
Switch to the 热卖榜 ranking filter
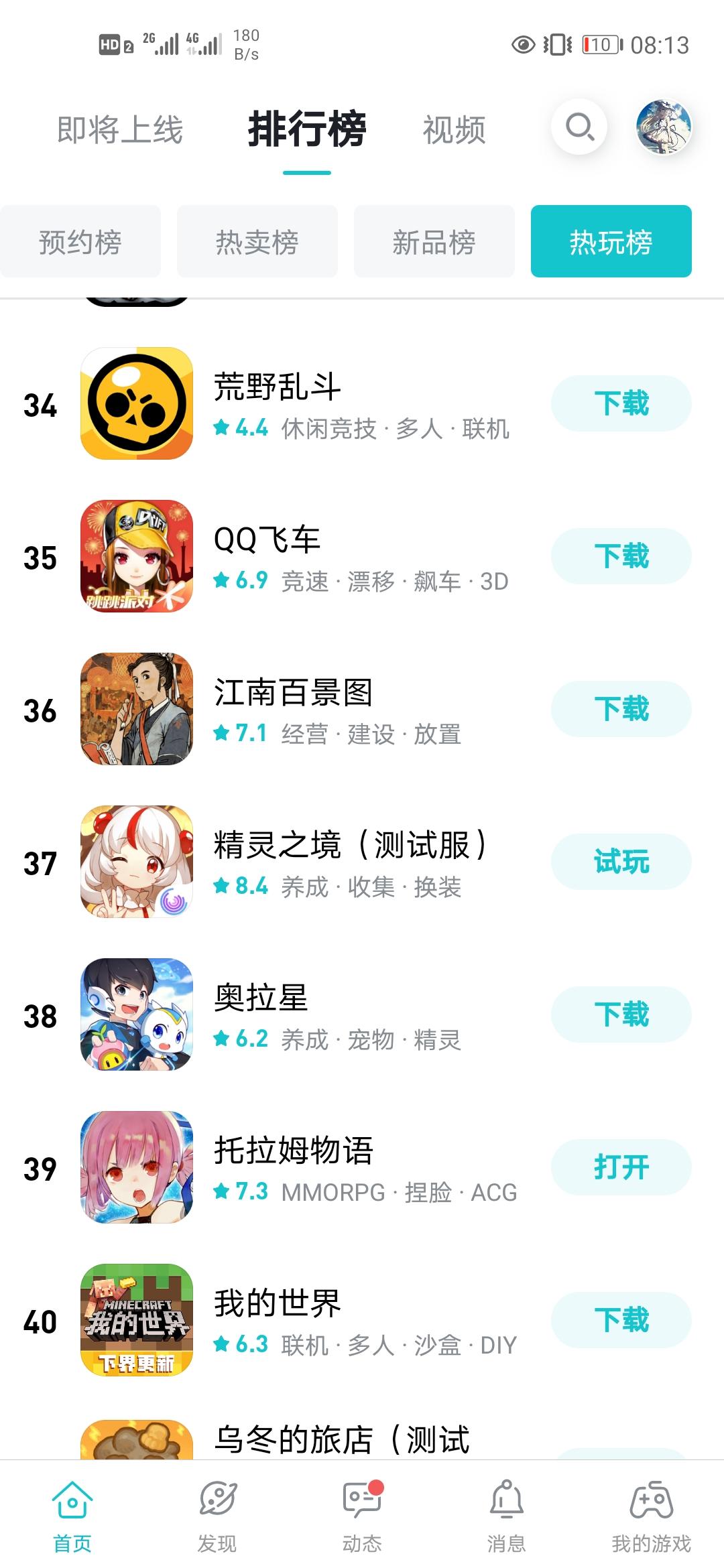coord(256,243)
